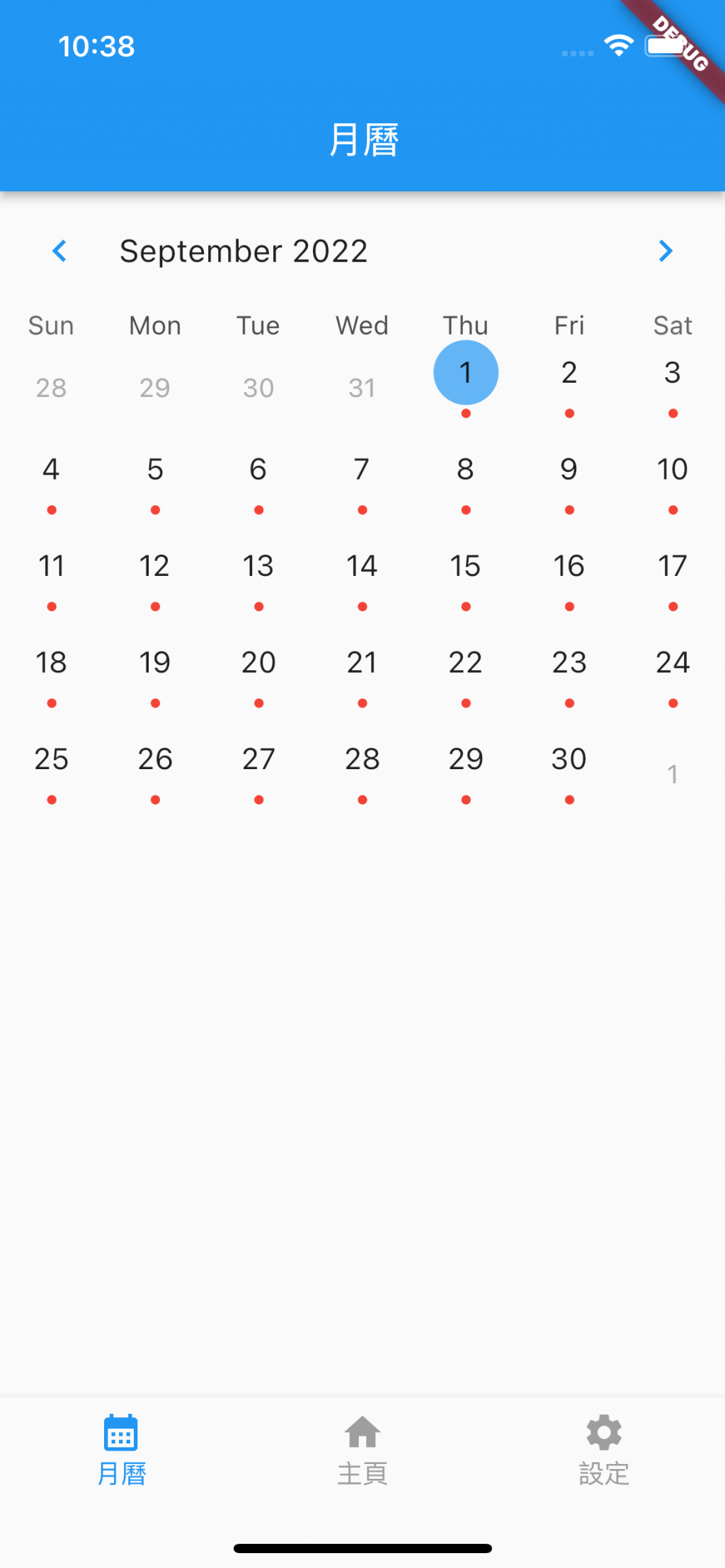Select greyed August 31 date
Screen dimensions: 725x1568
click(362, 388)
